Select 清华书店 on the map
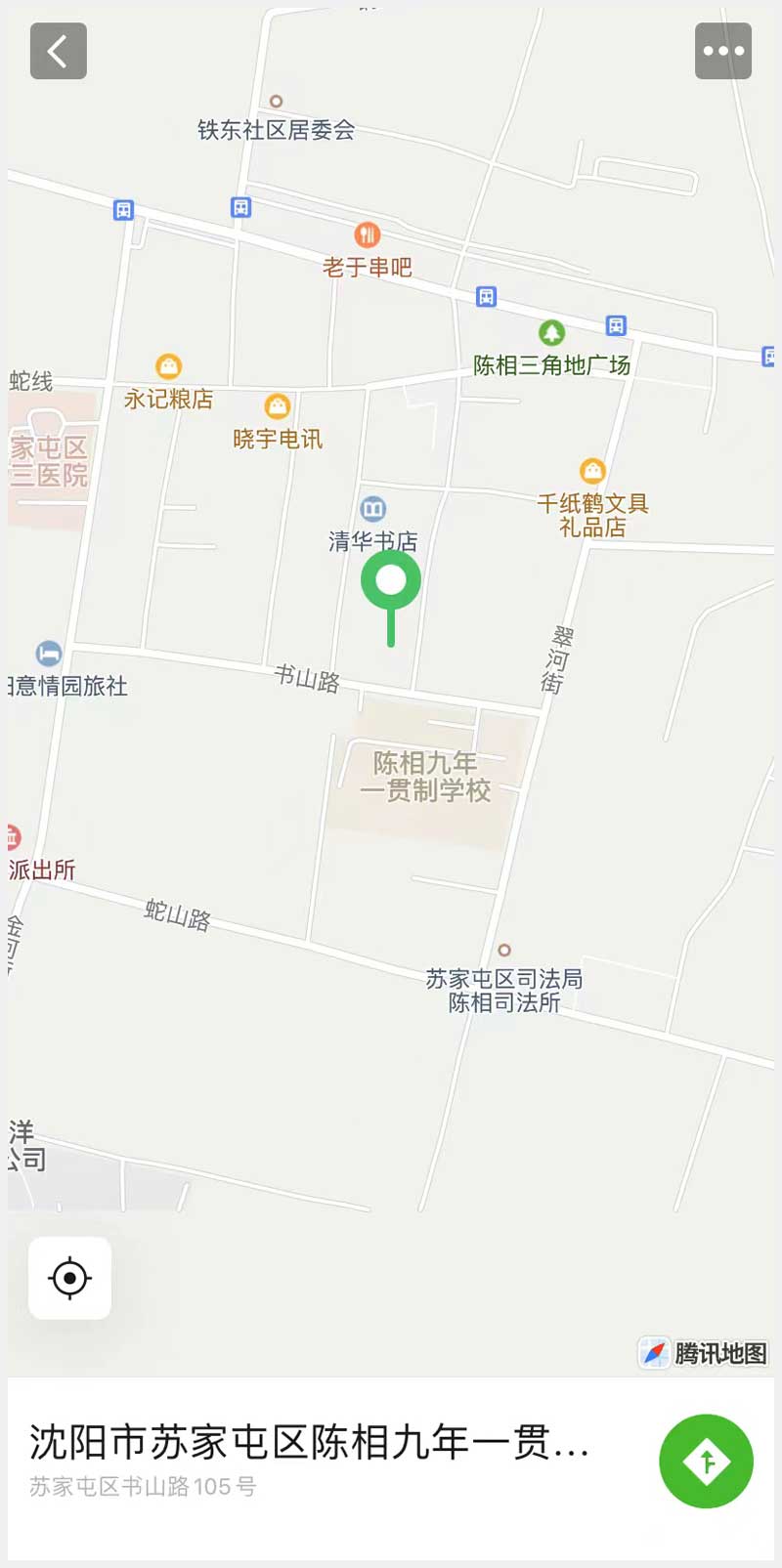The width and height of the screenshot is (782, 1568). (373, 509)
